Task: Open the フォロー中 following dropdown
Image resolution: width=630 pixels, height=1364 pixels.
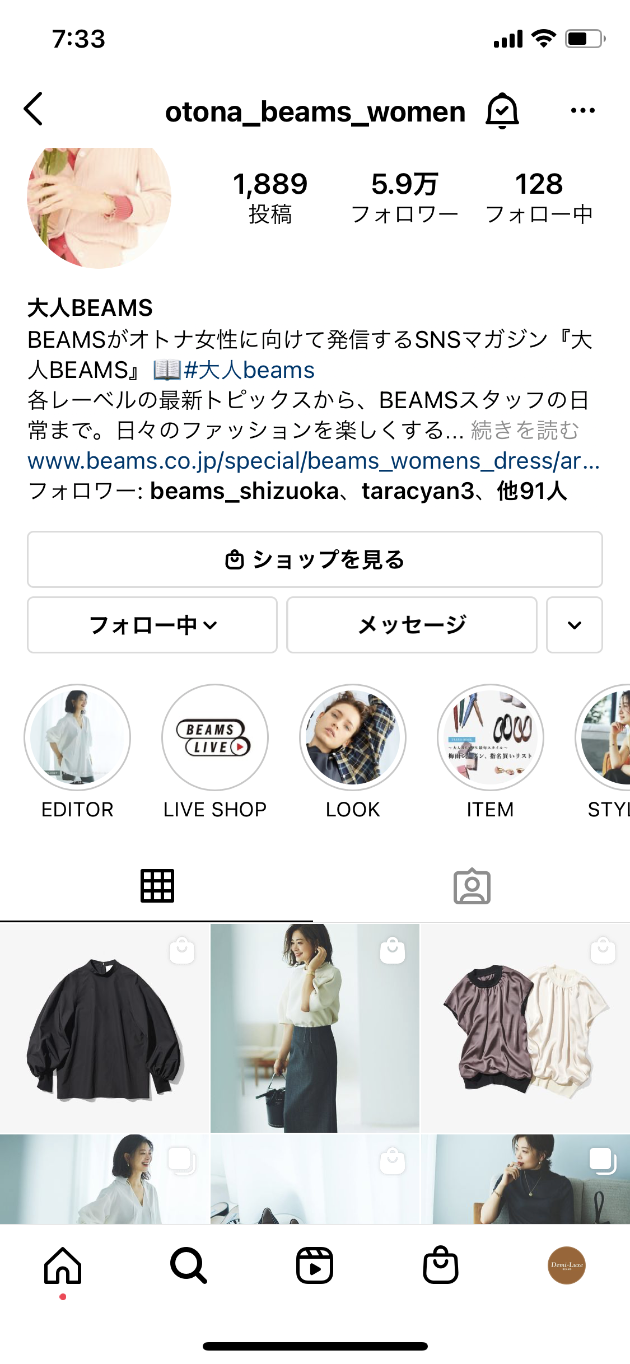Action: click(x=152, y=625)
